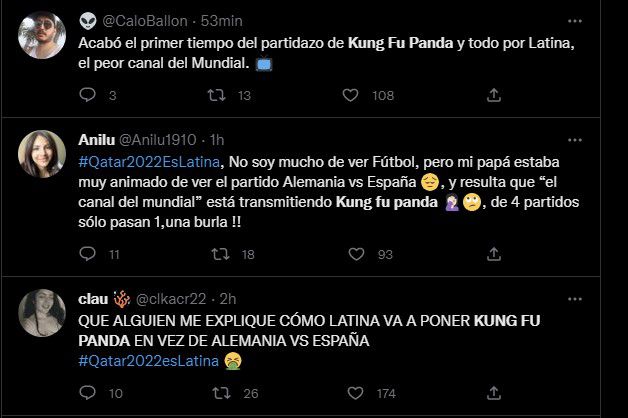Reply to CaloBallon's tweet

coord(87,95)
